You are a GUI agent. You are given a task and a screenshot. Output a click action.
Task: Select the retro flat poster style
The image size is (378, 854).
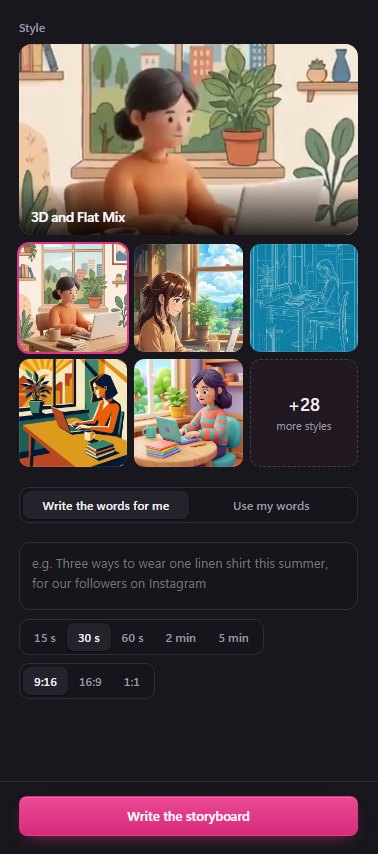(73, 413)
